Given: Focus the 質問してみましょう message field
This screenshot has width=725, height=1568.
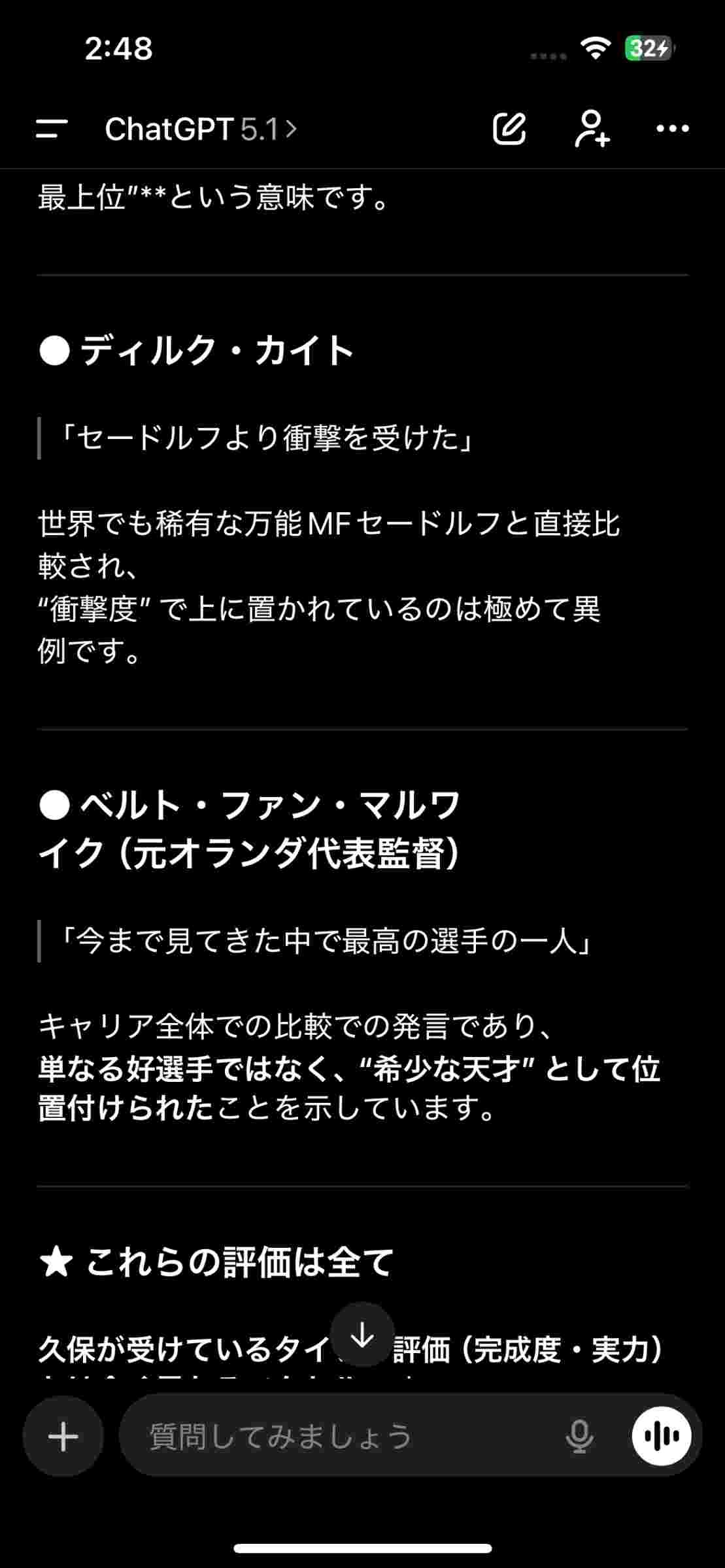Looking at the screenshot, I should click(x=346, y=1437).
